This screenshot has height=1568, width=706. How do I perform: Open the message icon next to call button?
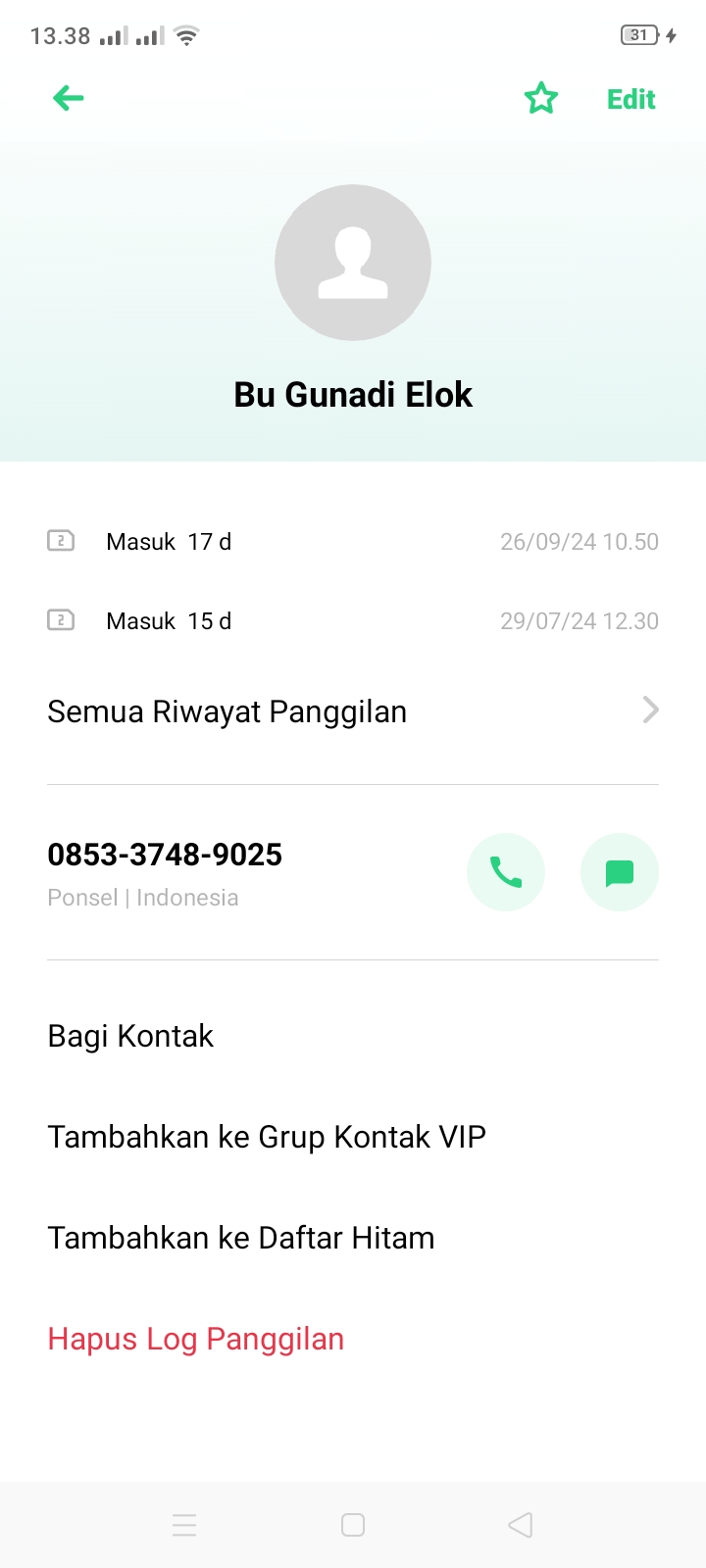click(x=619, y=872)
